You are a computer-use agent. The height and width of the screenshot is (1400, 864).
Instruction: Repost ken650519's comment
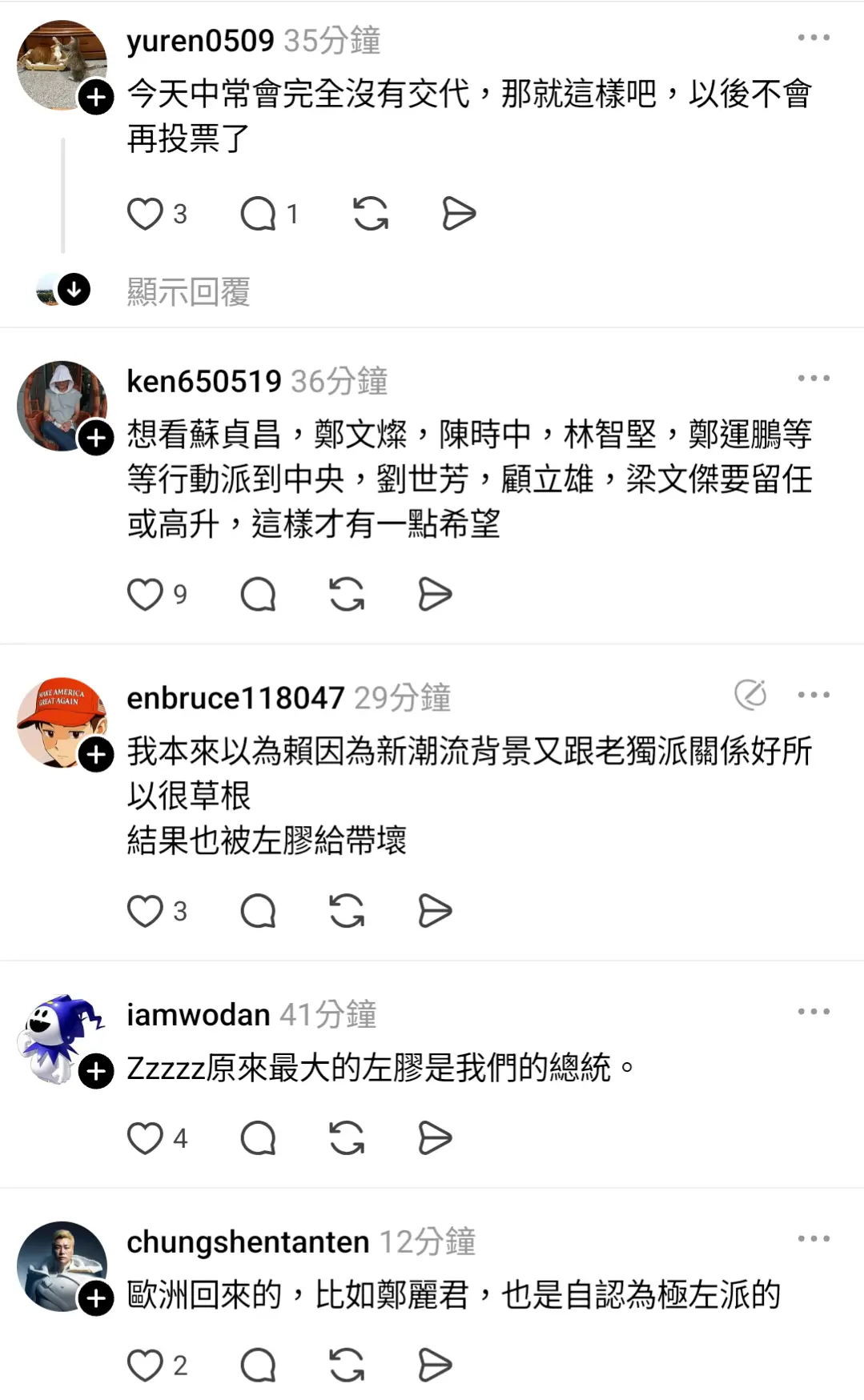point(347,595)
